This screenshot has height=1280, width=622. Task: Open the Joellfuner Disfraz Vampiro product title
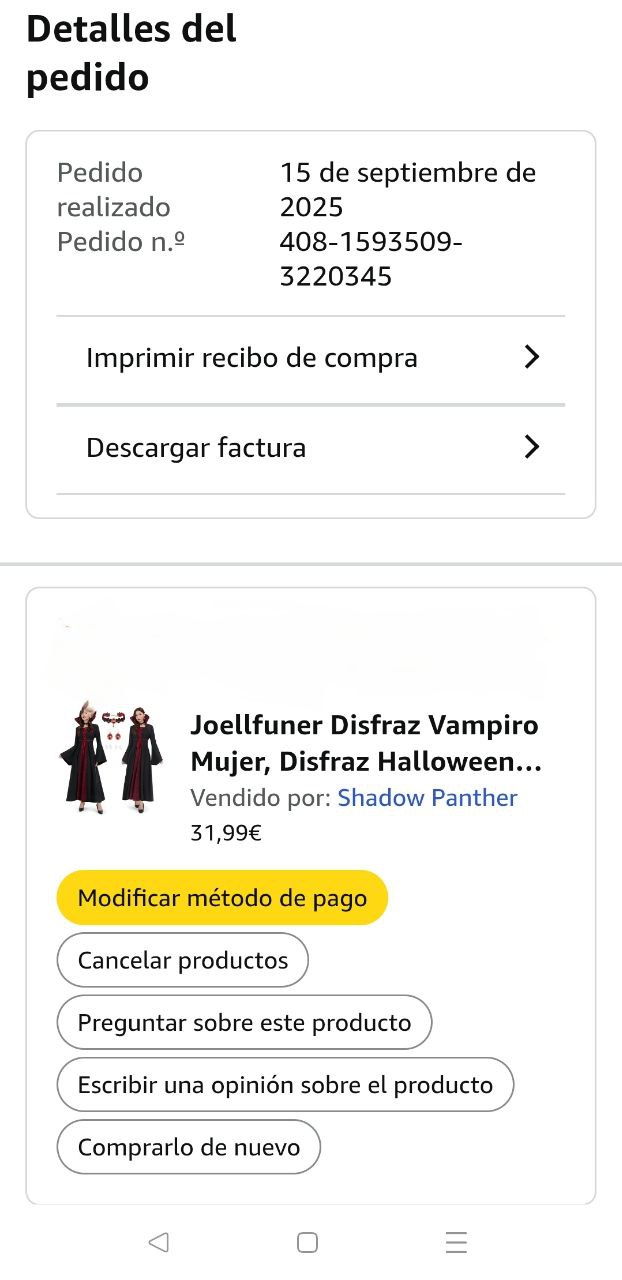click(x=365, y=743)
